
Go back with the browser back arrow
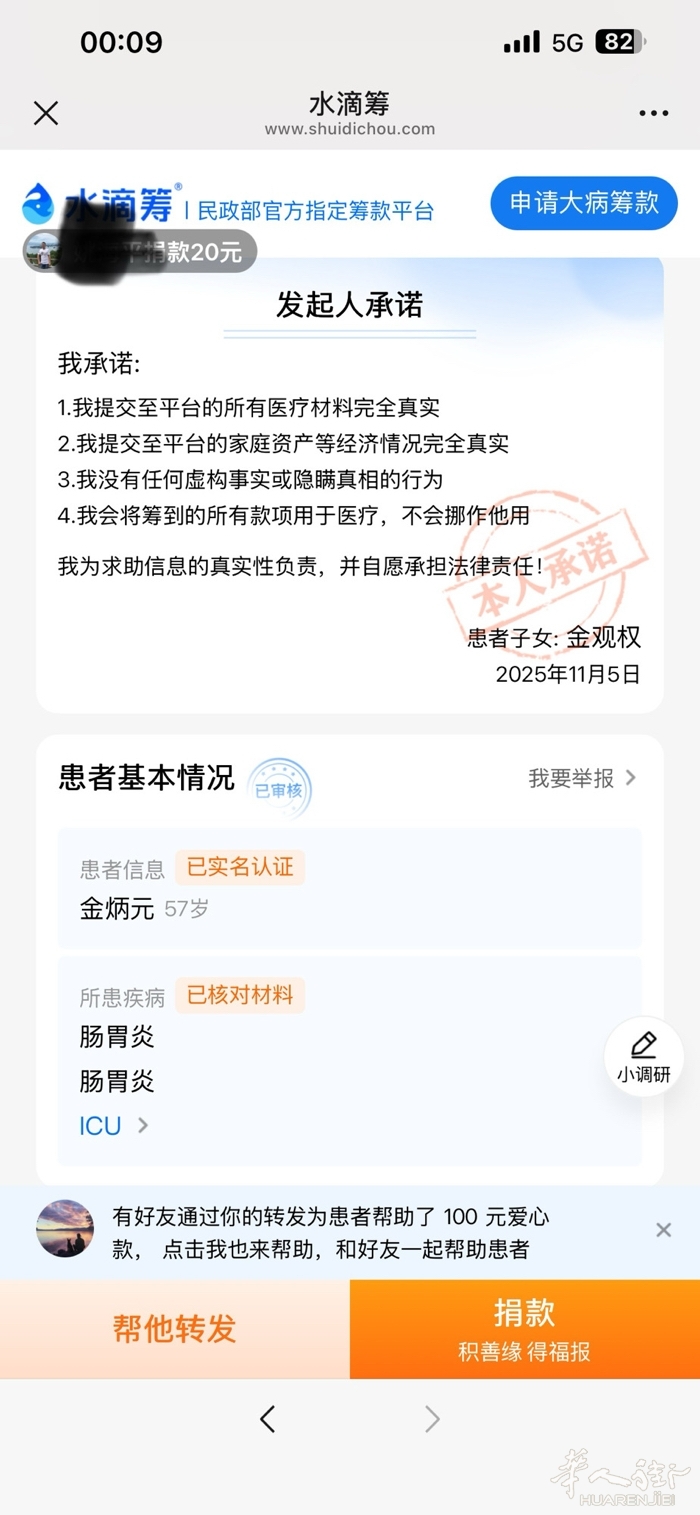(267, 1418)
